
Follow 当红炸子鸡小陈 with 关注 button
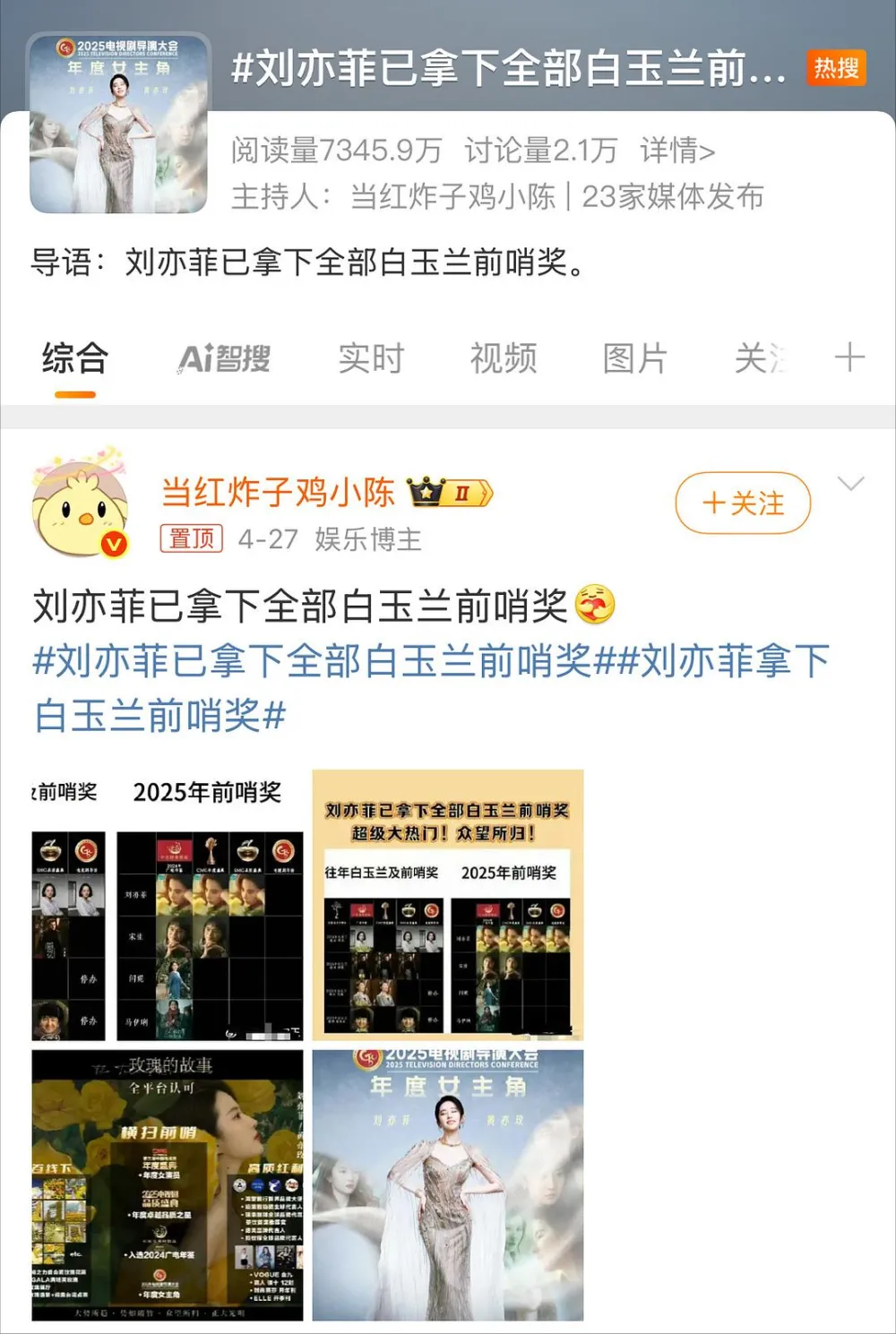pyautogui.click(x=743, y=503)
